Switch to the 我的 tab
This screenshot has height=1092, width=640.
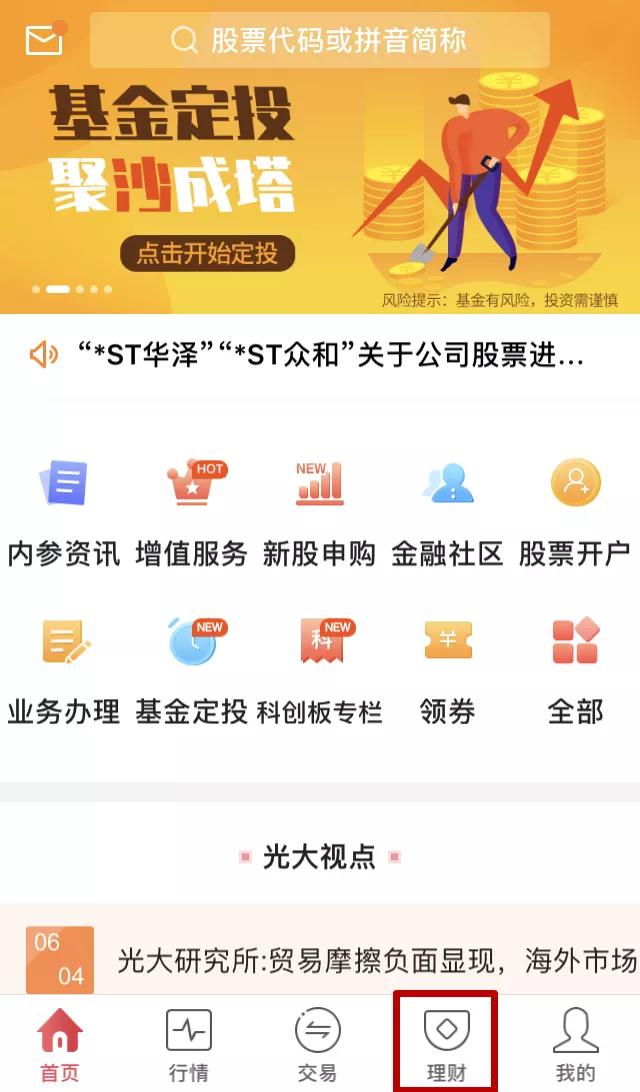tap(575, 1045)
